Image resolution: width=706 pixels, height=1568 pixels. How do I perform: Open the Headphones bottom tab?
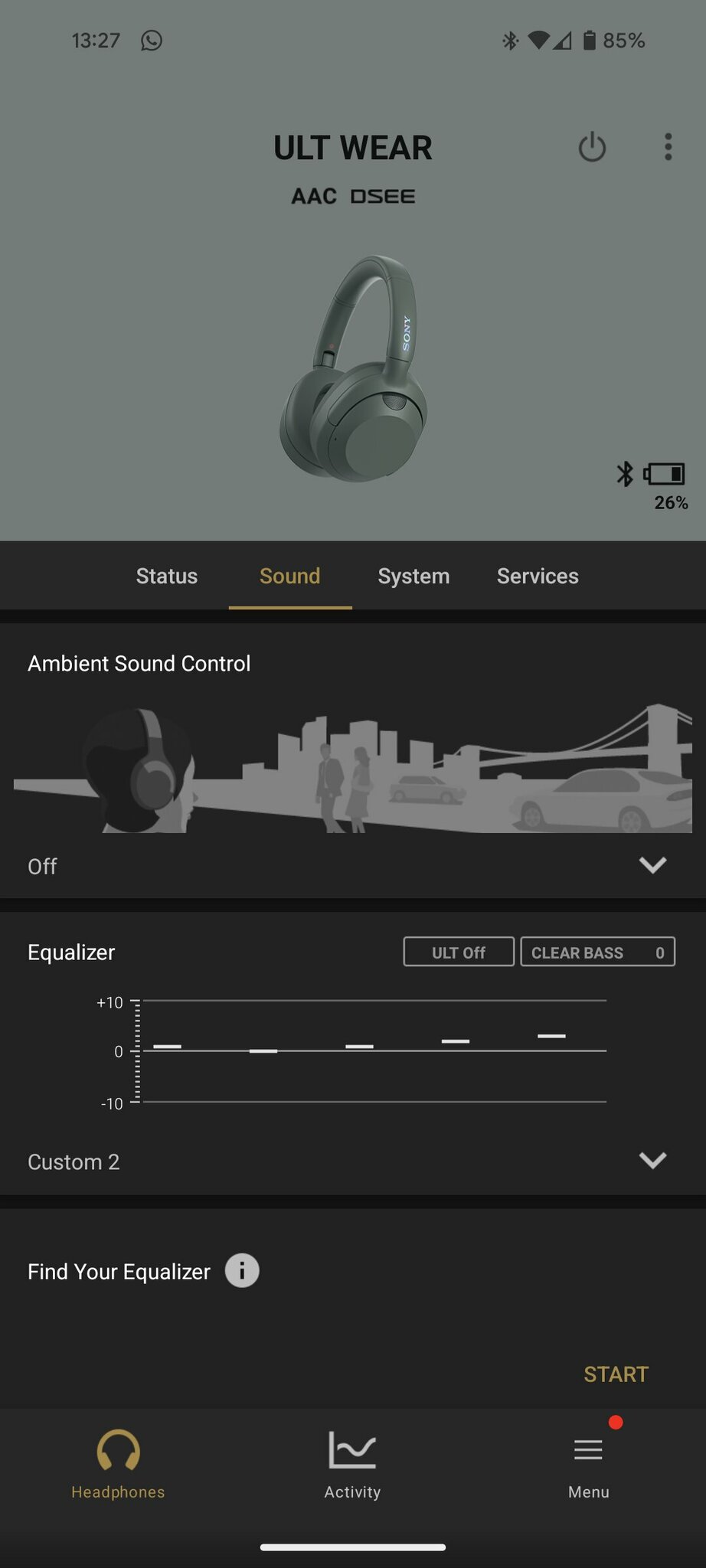point(118,1464)
